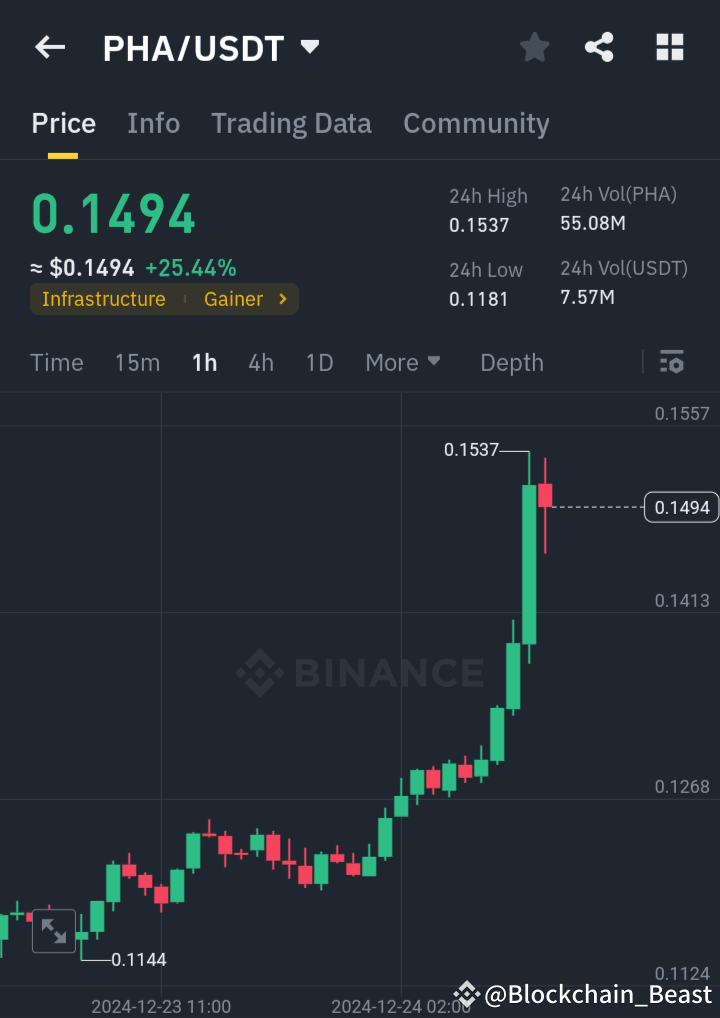Select the 15m timeframe
This screenshot has height=1018, width=720.
tap(137, 363)
